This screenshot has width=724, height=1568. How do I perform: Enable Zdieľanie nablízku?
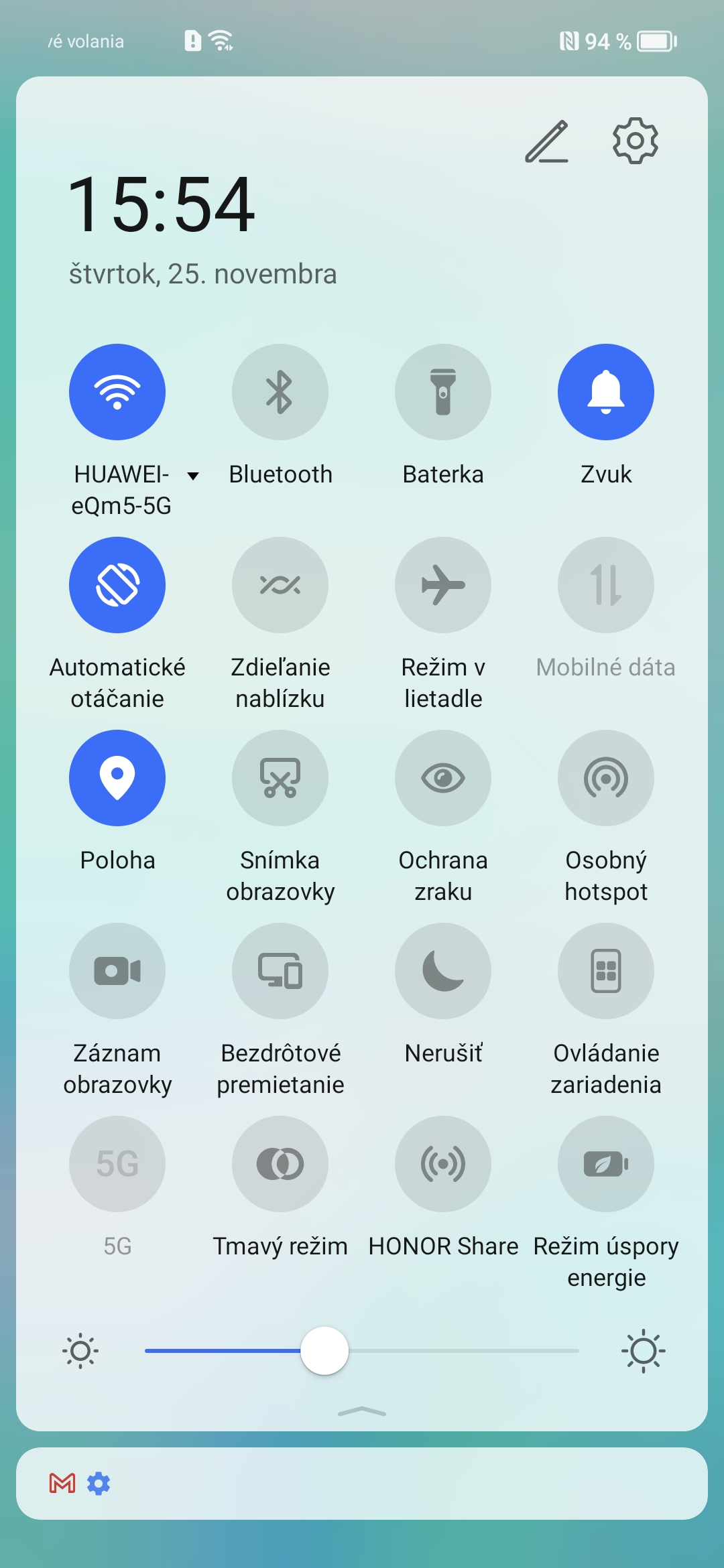click(x=280, y=585)
